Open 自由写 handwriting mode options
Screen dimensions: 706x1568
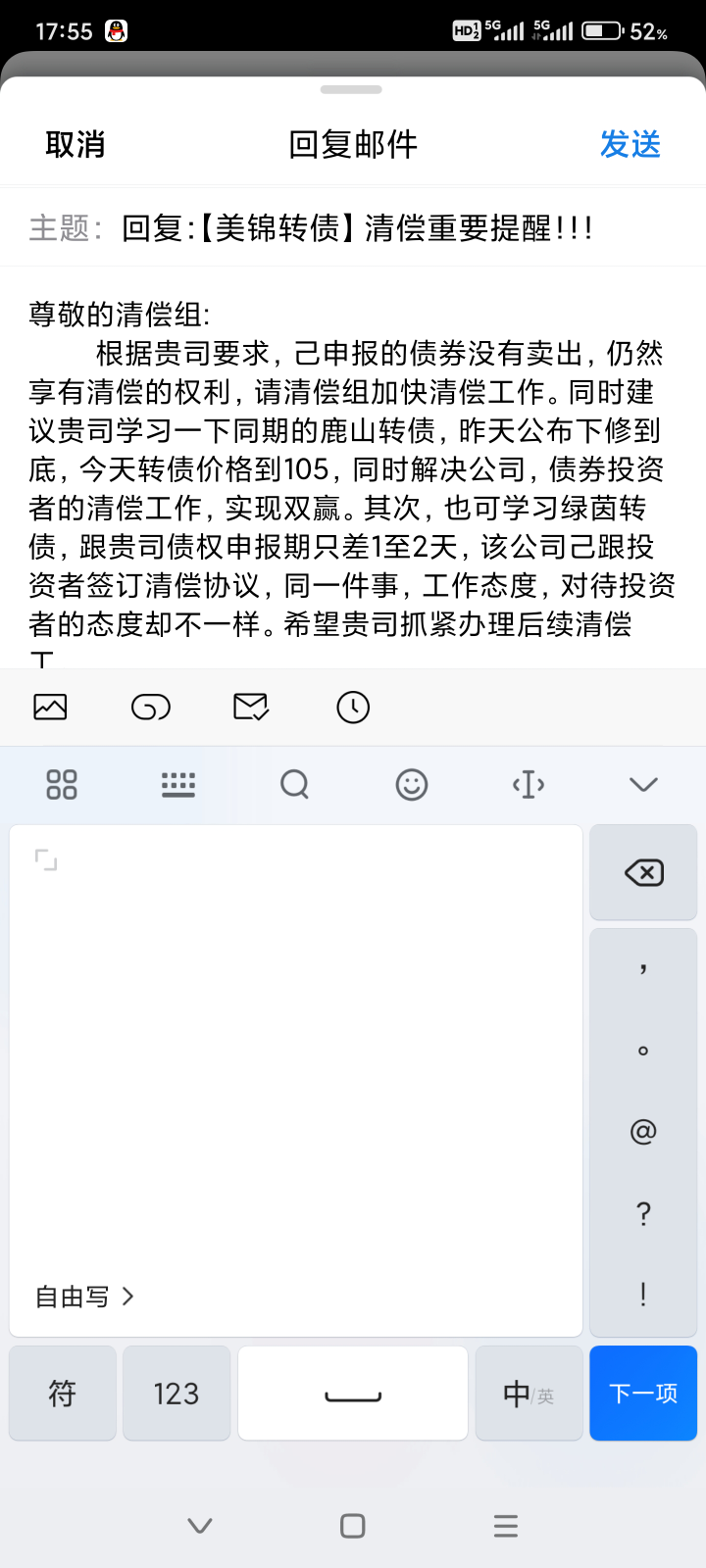(84, 1297)
